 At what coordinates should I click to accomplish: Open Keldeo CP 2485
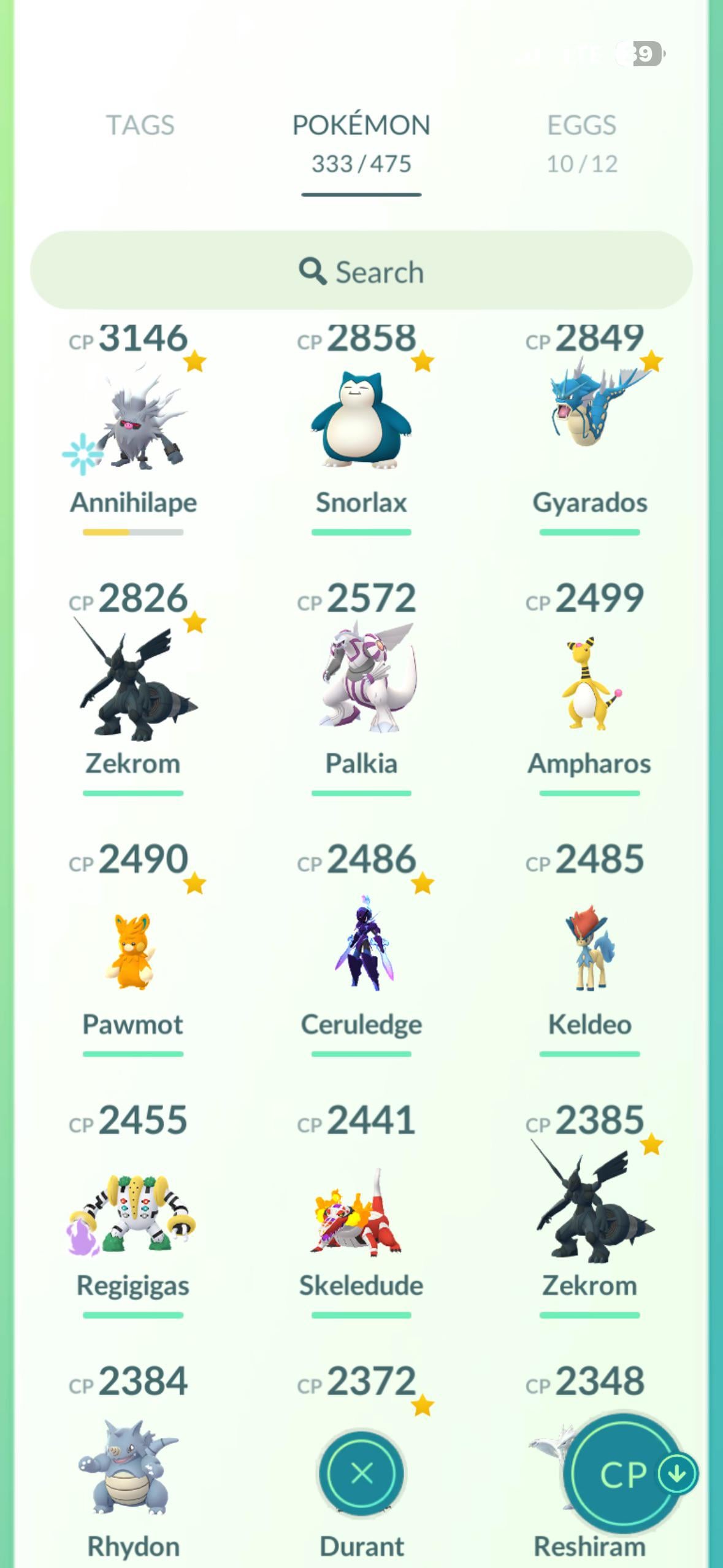point(589,948)
